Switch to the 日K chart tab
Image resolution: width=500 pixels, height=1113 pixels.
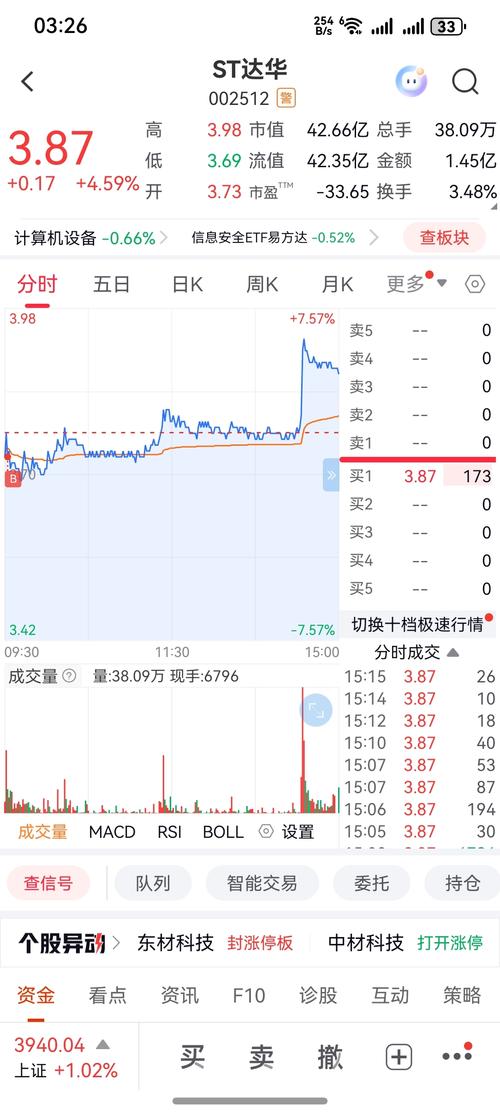pyautogui.click(x=188, y=285)
